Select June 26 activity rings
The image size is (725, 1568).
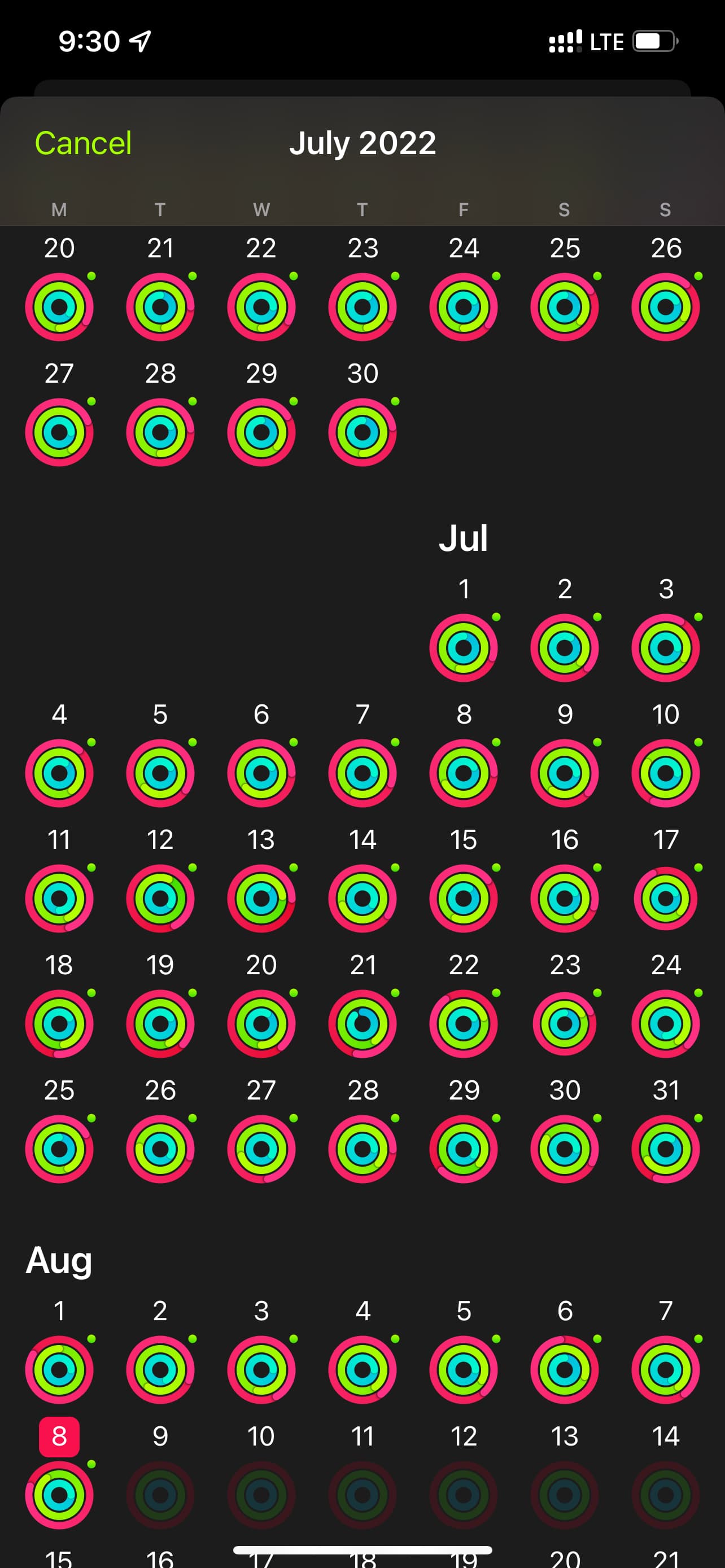(x=665, y=306)
